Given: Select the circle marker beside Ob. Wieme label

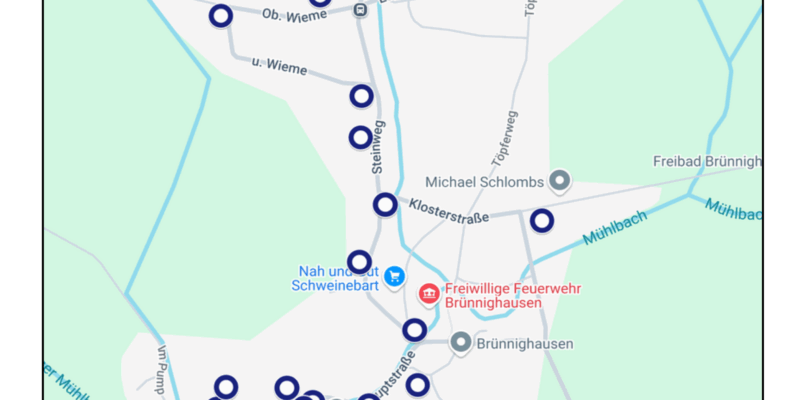Looking at the screenshot, I should tap(220, 16).
